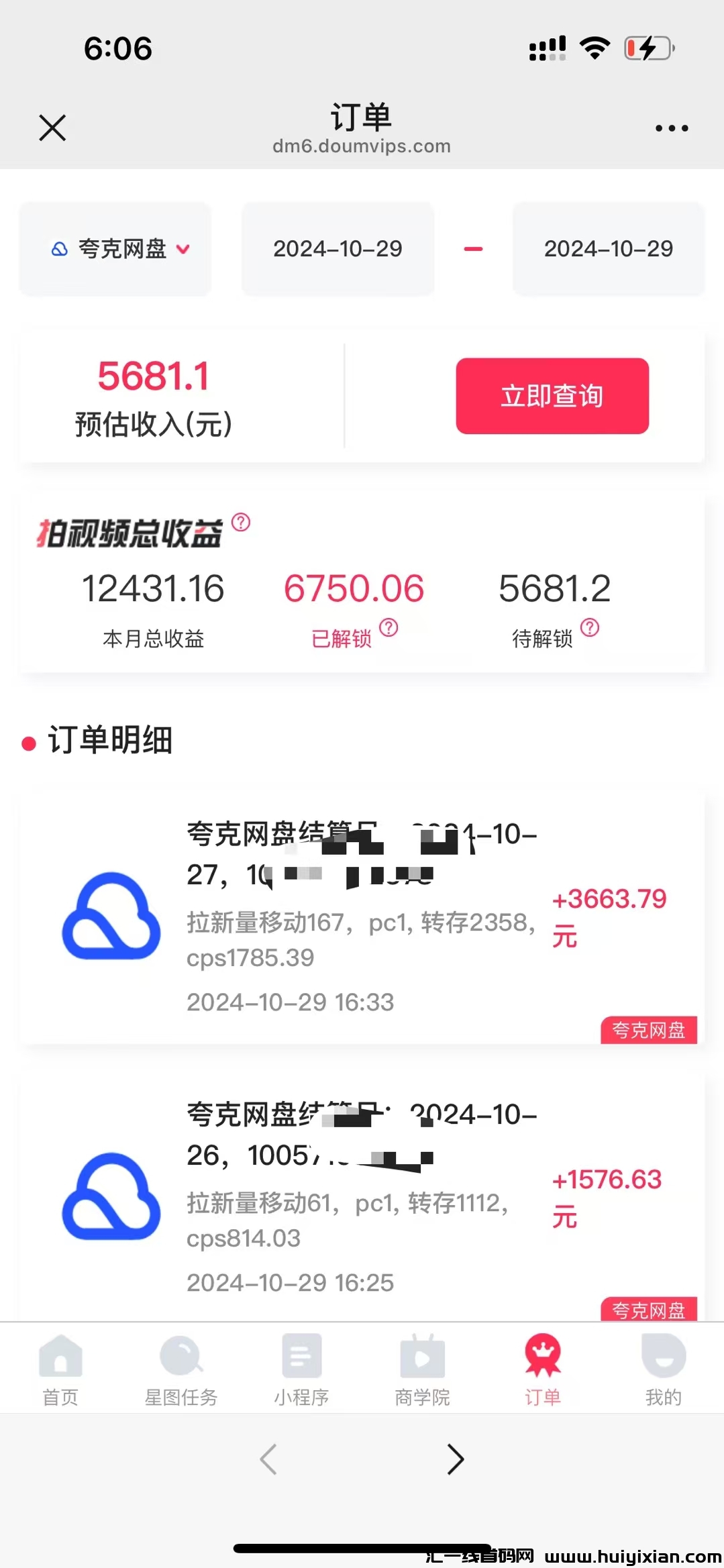The image size is (724, 1568).
Task: Show help for 拍视频总收益
Action: click(241, 522)
